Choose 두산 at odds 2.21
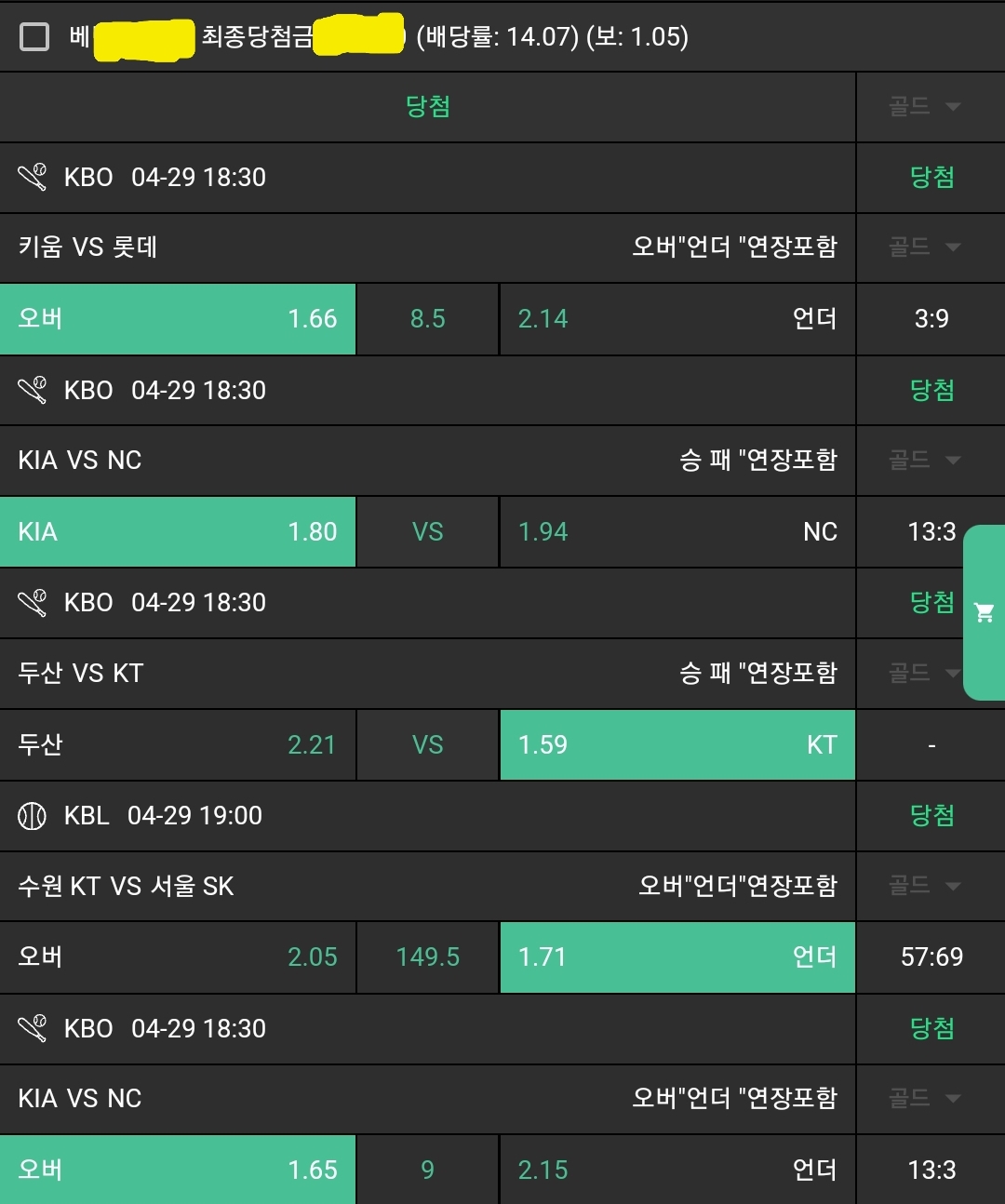 [178, 745]
